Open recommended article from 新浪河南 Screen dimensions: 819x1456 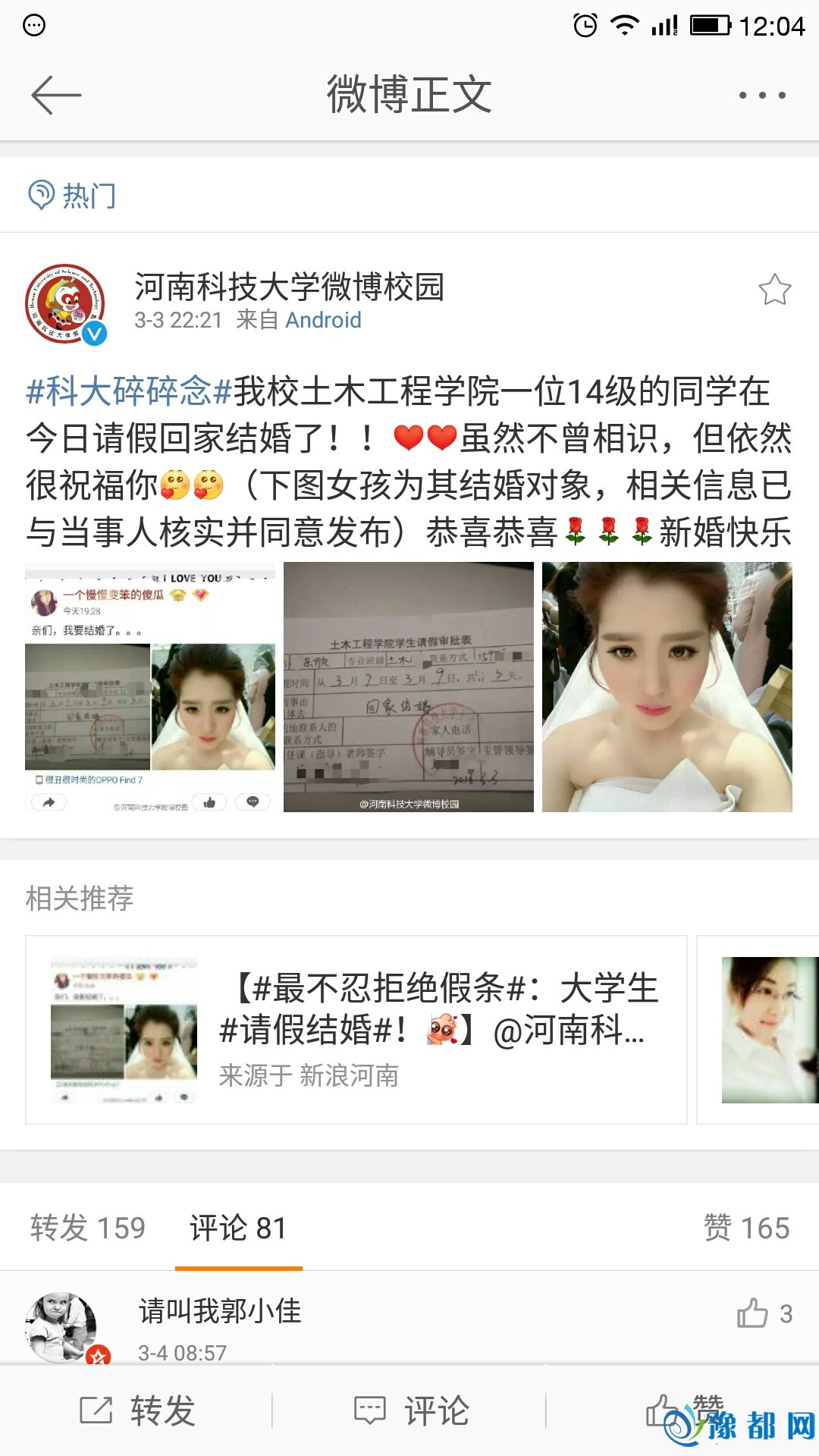click(x=356, y=1030)
